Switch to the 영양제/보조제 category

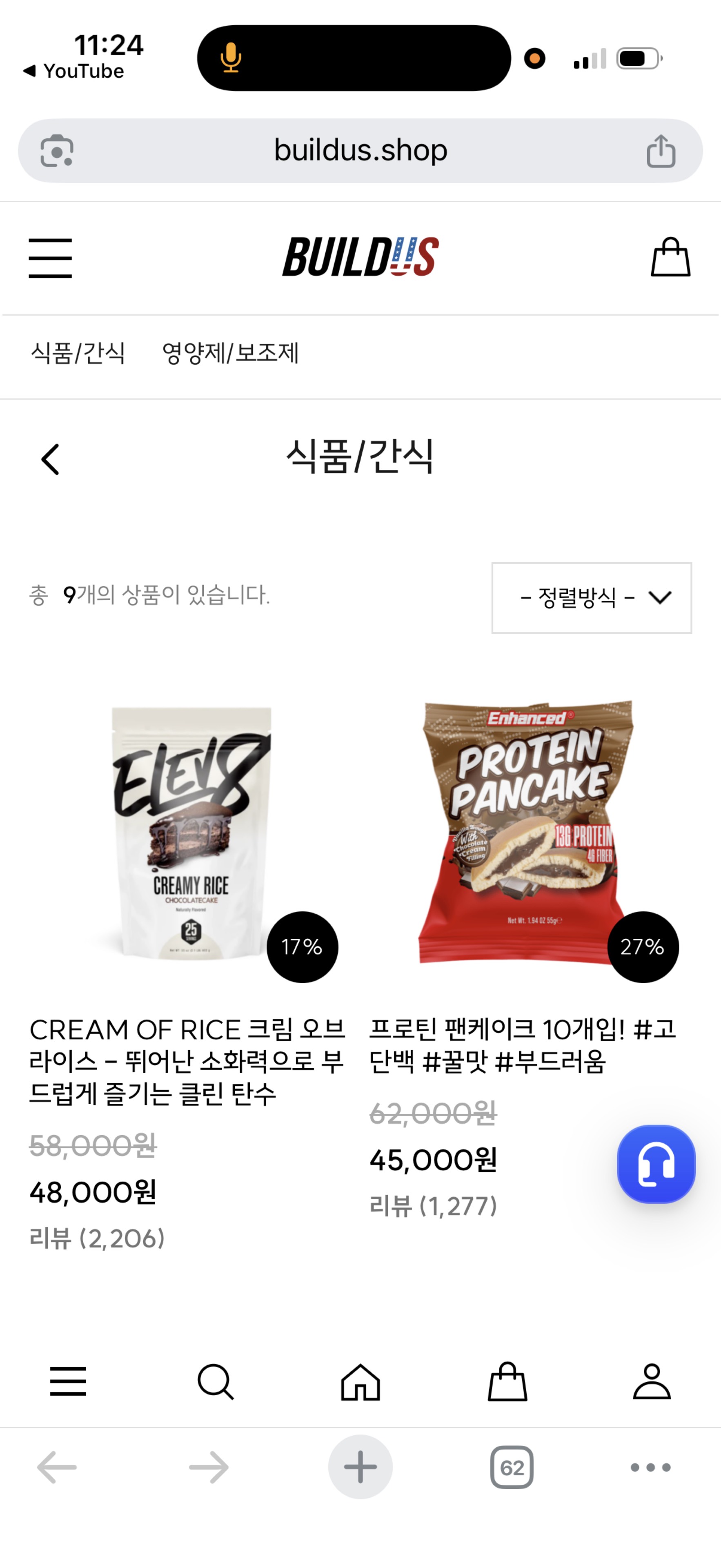coord(230,353)
